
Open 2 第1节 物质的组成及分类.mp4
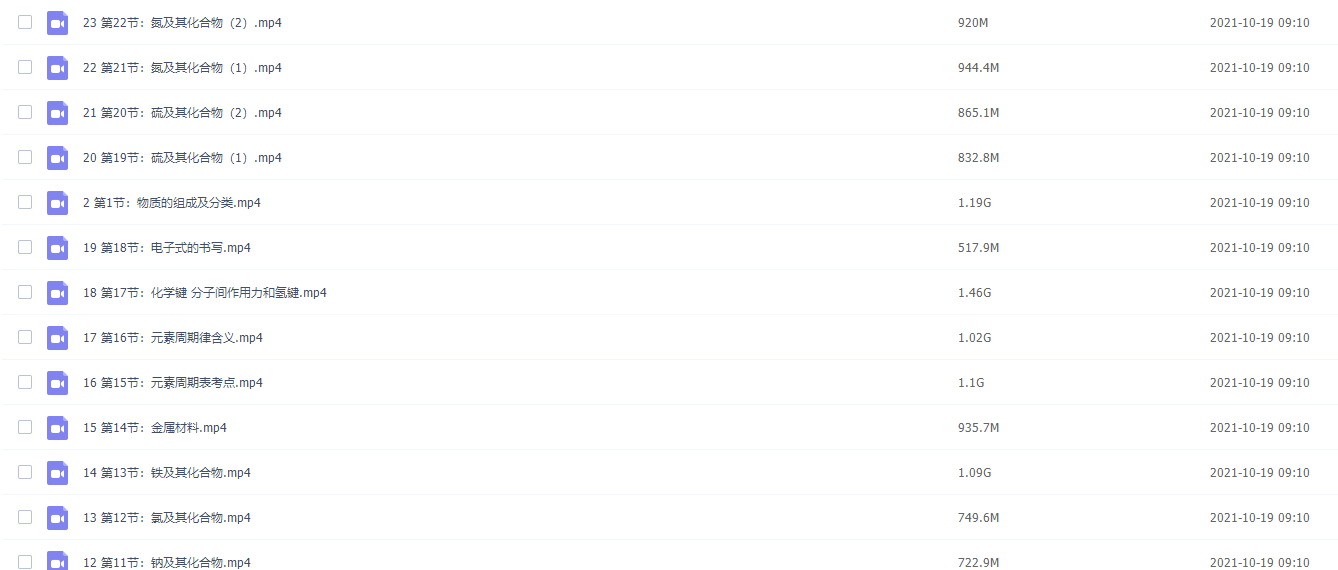pyautogui.click(x=172, y=203)
